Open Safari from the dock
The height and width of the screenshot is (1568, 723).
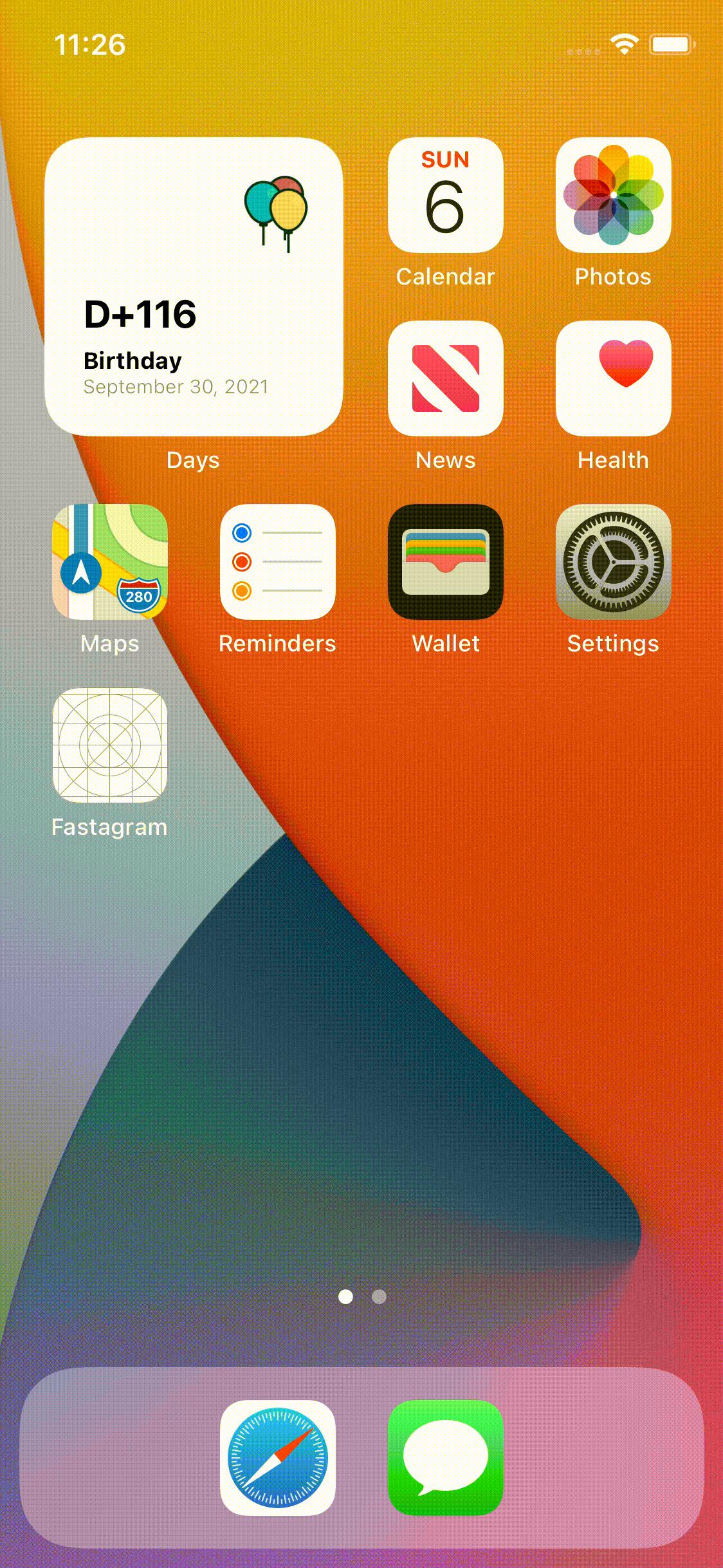(277, 1457)
